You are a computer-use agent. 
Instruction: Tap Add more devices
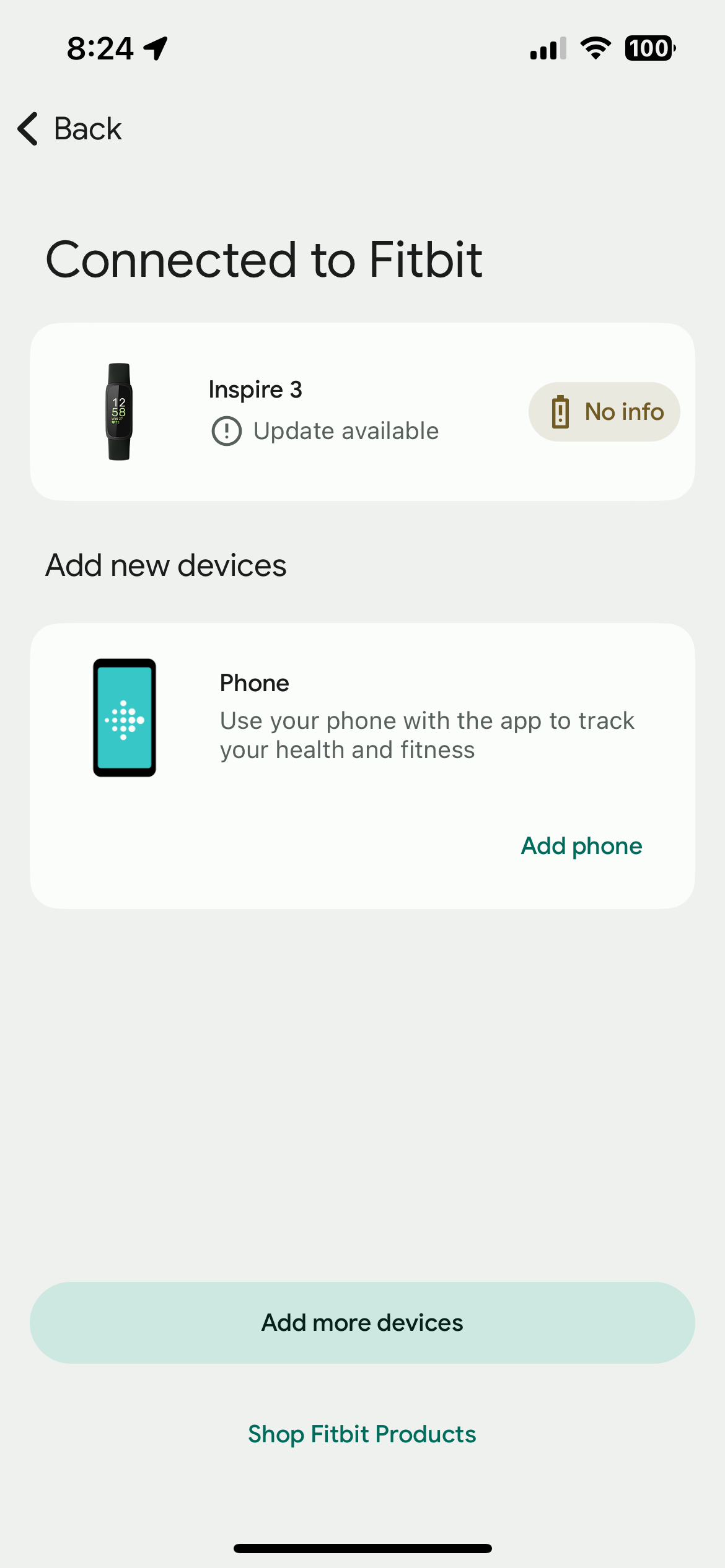click(x=362, y=1323)
